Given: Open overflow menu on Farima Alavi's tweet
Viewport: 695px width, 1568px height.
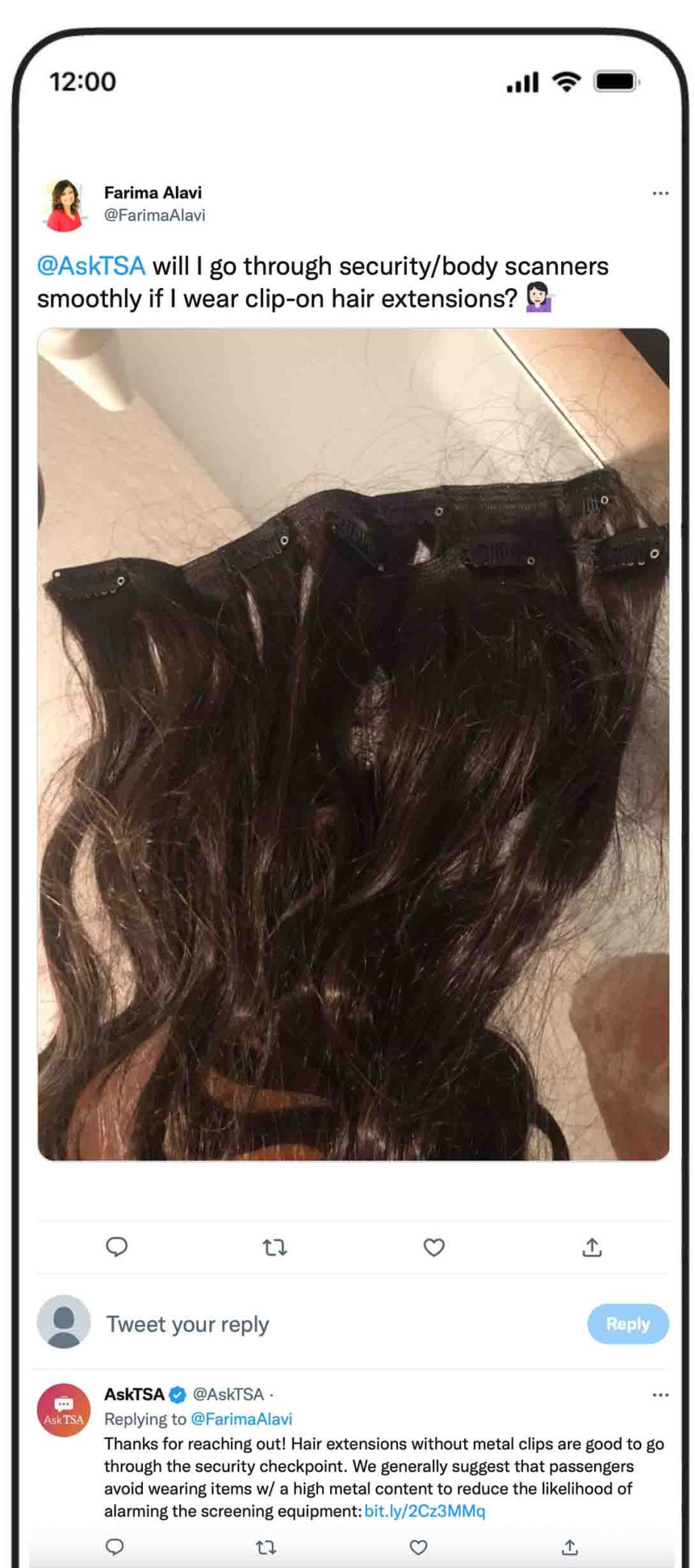Looking at the screenshot, I should click(x=660, y=193).
